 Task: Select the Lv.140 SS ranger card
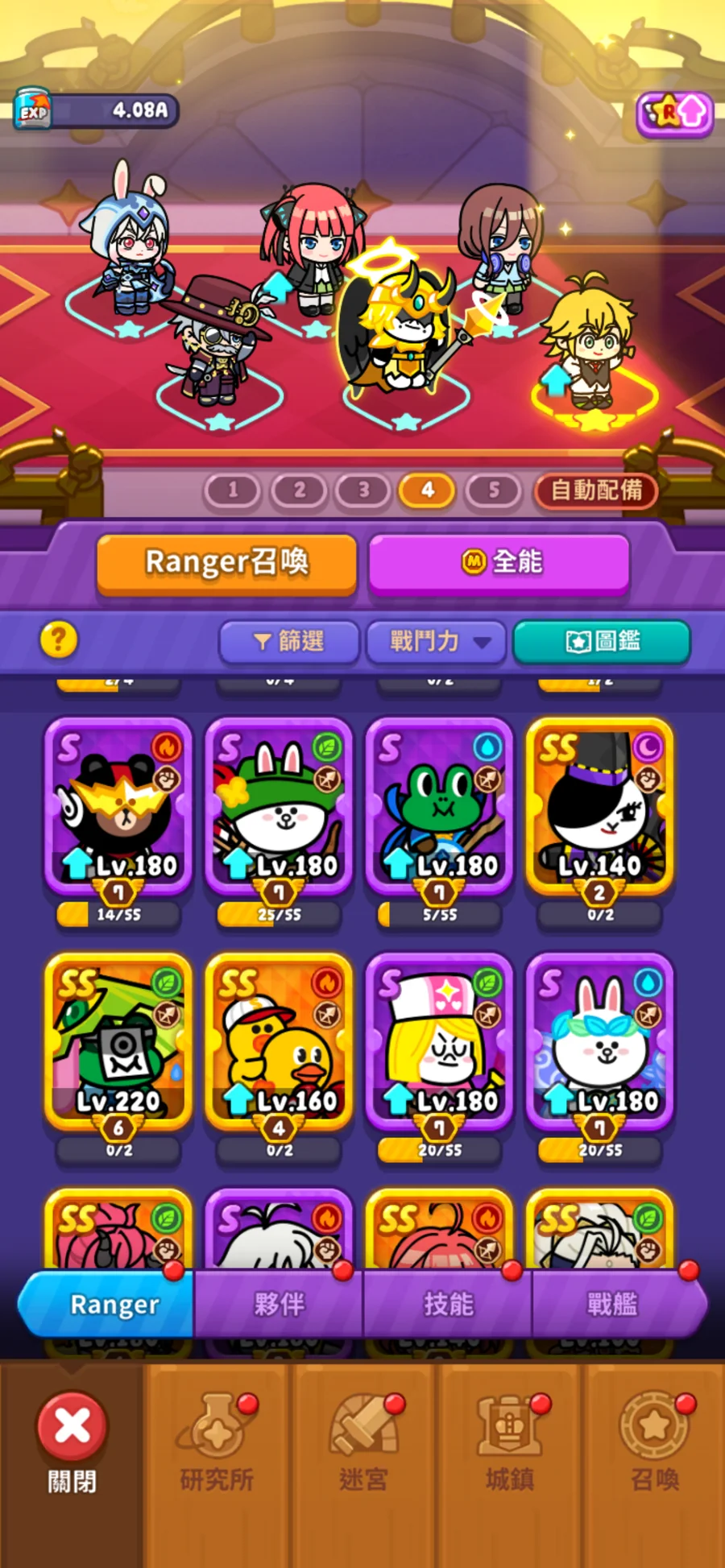coord(600,808)
